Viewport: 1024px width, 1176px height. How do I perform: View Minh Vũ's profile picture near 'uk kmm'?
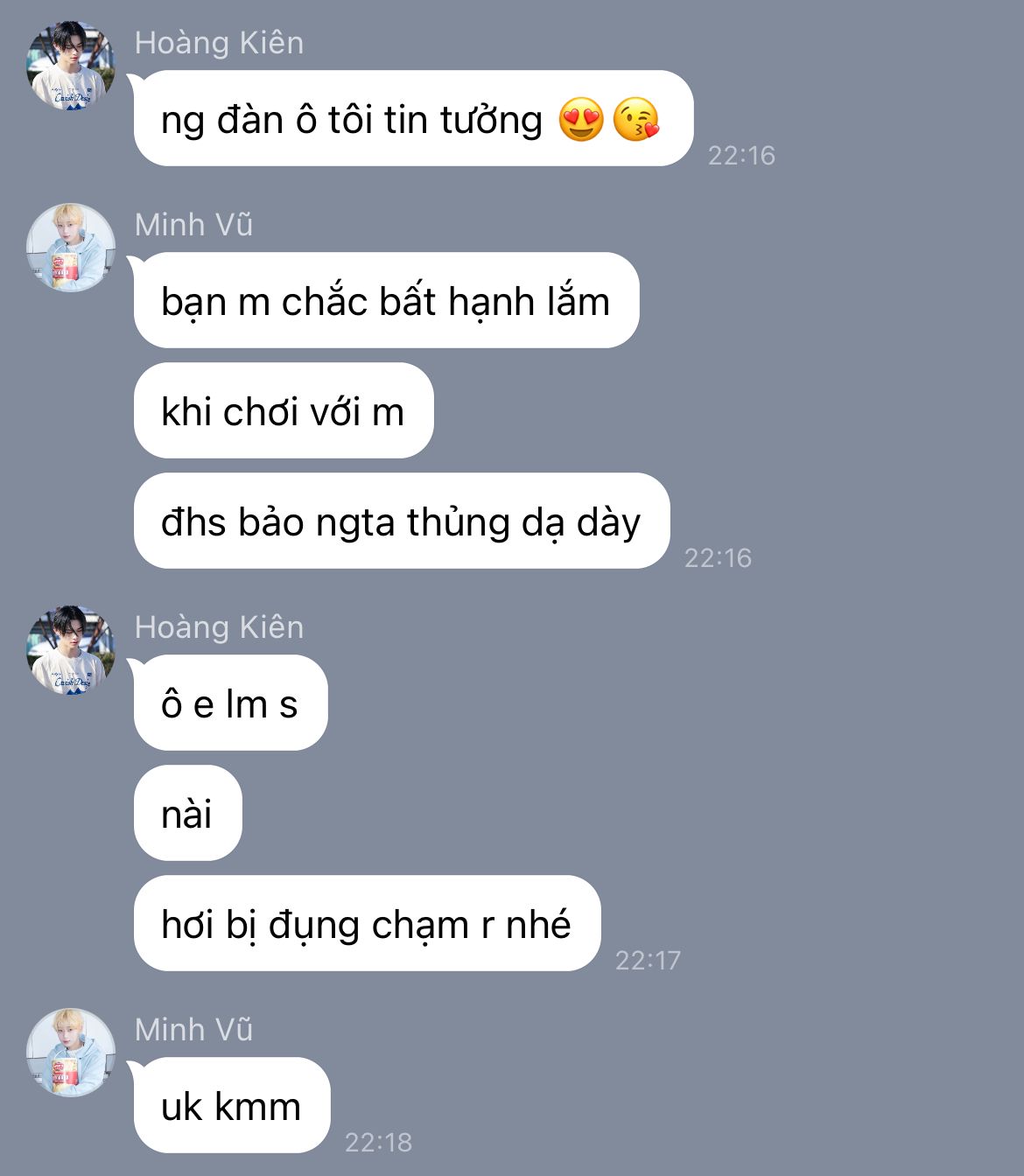click(x=71, y=1053)
